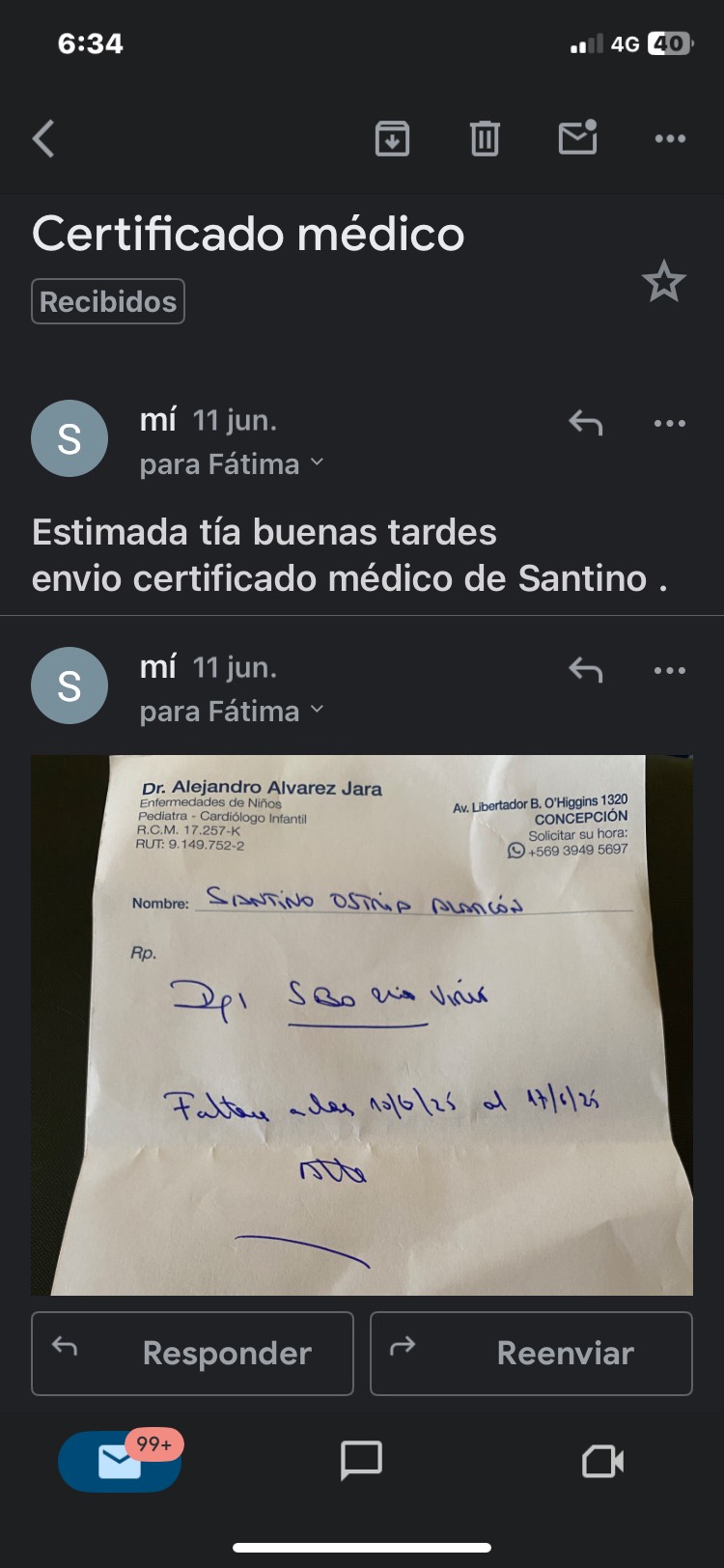The width and height of the screenshot is (724, 1568).
Task: Switch to the Chat tab
Action: click(x=362, y=1461)
